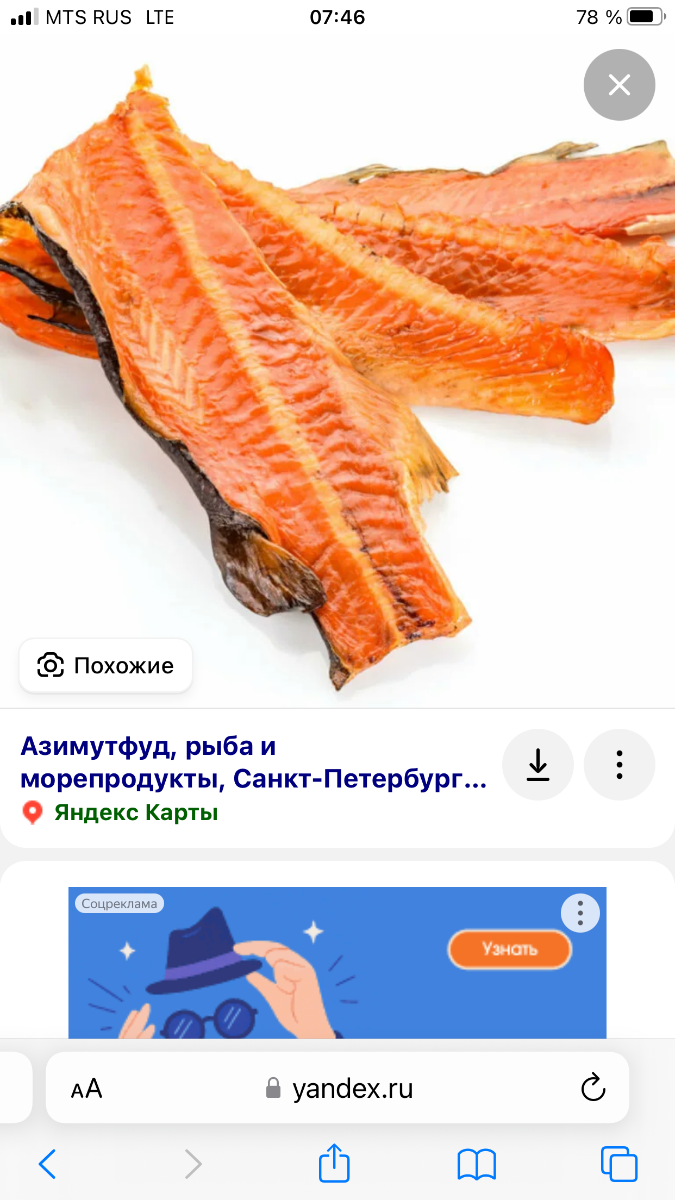Open Safari's text size AA menu
This screenshot has width=675, height=1200.
[87, 1089]
